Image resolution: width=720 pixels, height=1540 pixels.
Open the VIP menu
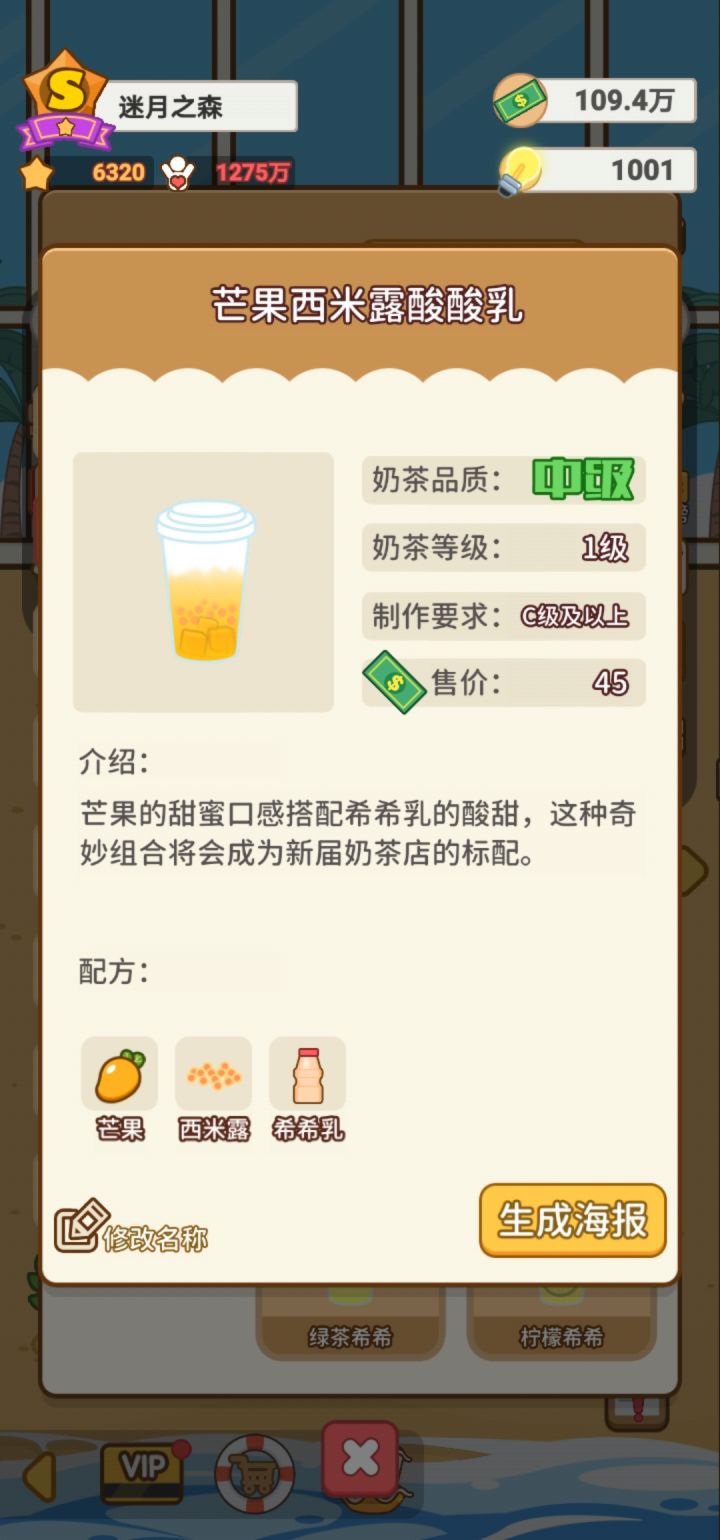(x=143, y=1472)
